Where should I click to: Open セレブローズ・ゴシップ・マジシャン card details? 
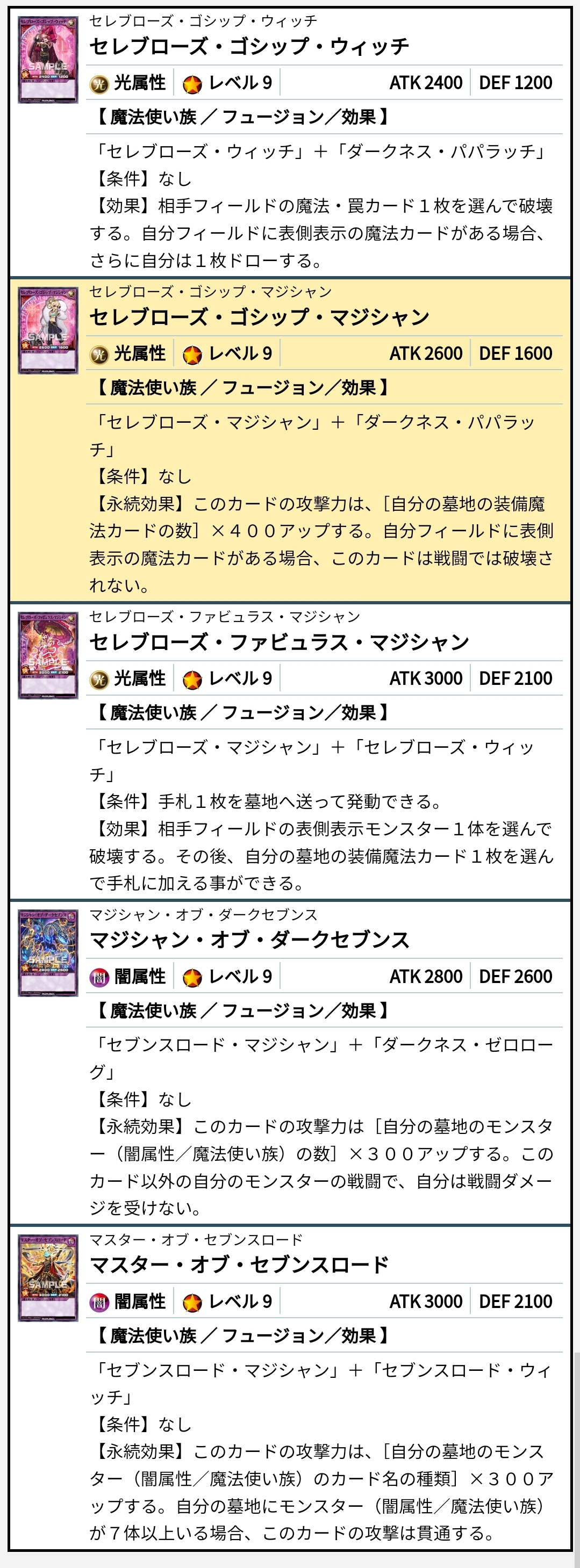(x=259, y=317)
